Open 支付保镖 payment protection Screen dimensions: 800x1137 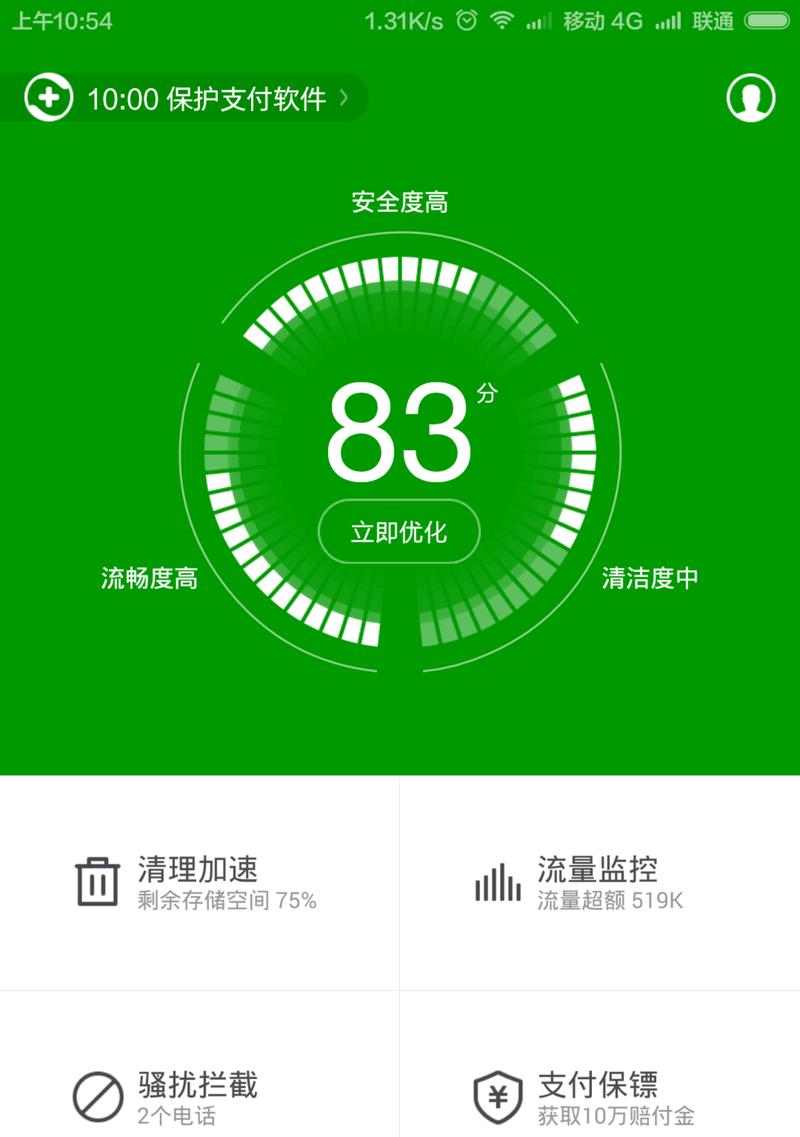[x=598, y=1096]
